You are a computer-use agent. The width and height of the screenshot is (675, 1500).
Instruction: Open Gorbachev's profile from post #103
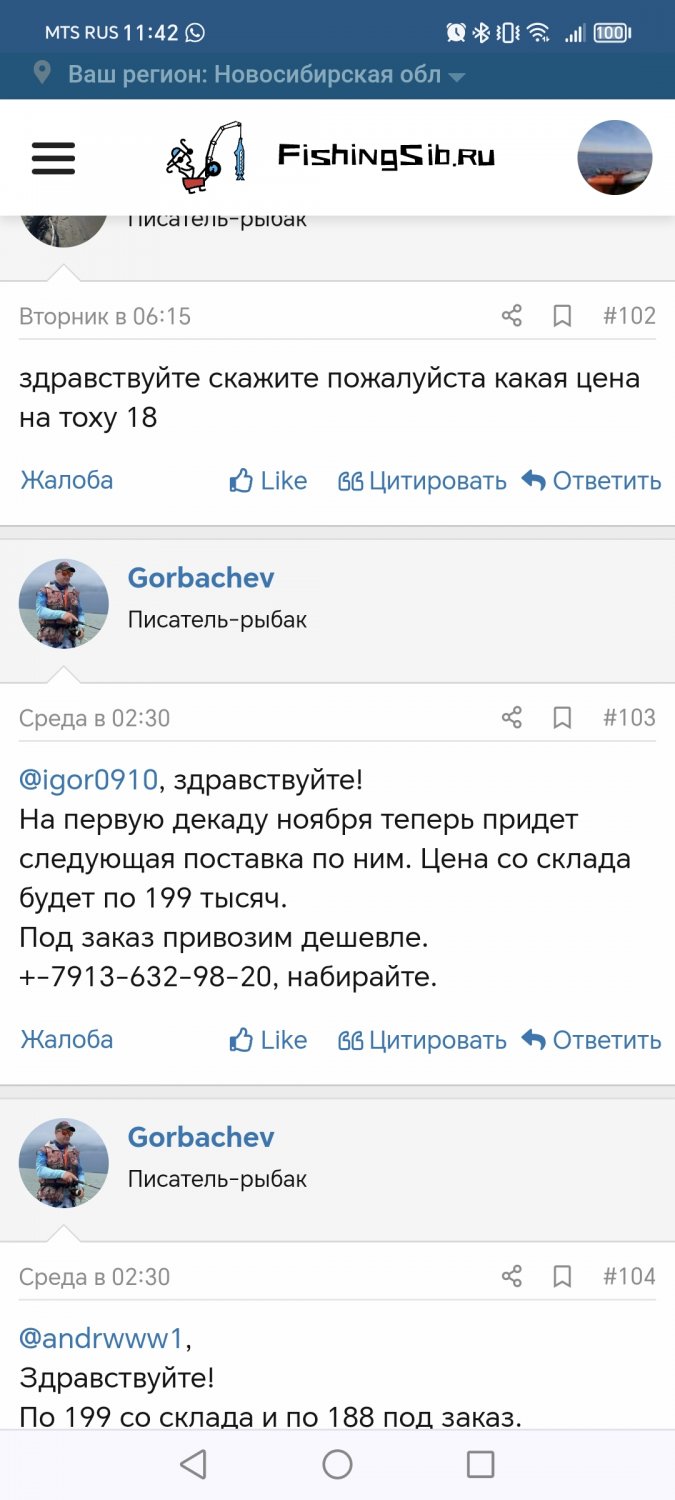201,578
